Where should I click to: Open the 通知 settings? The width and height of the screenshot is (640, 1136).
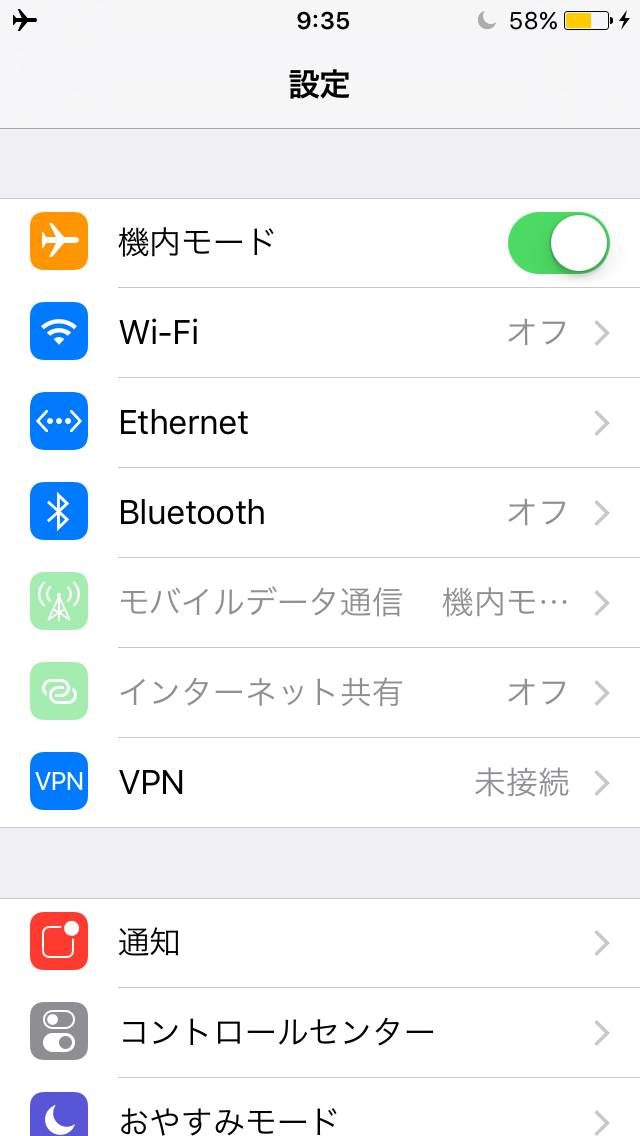(x=320, y=943)
